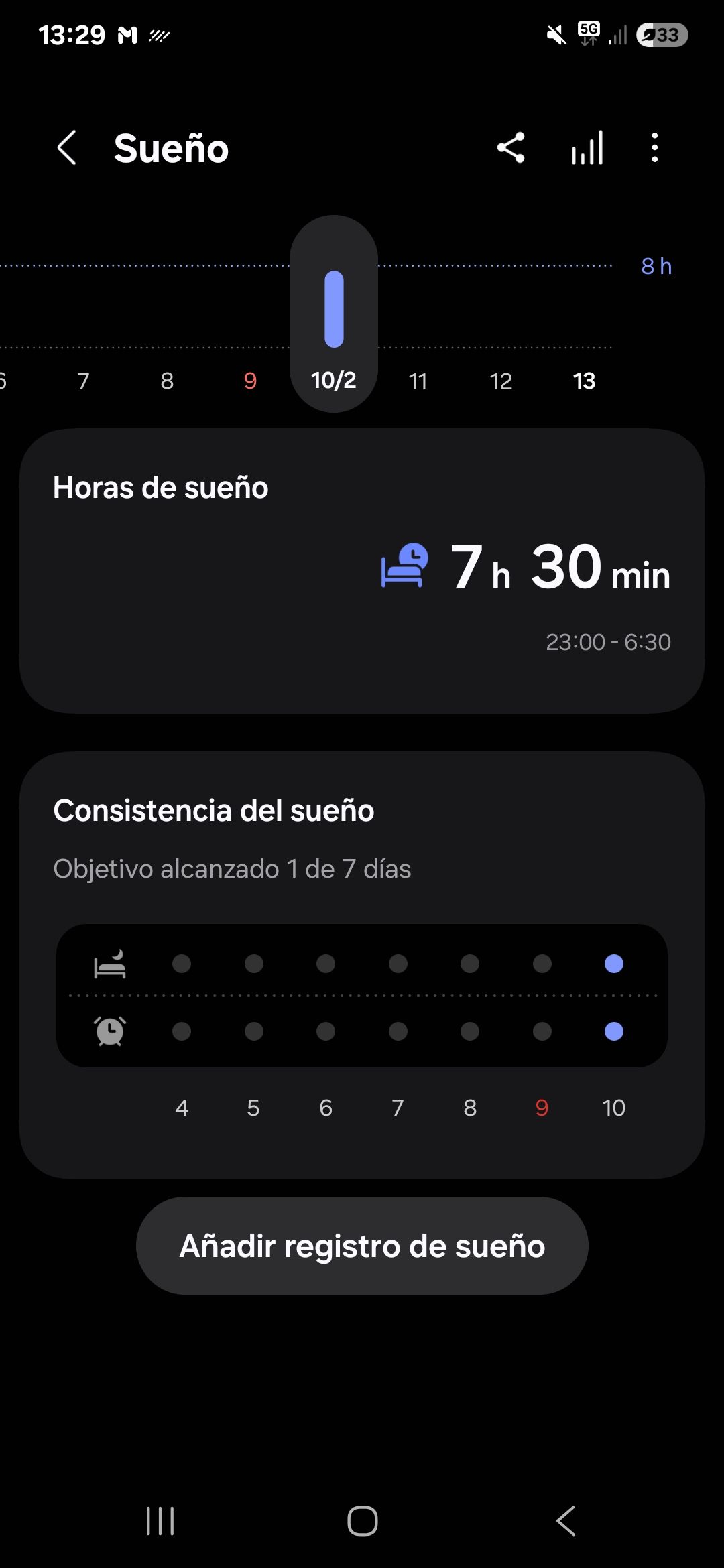Select day 9 on the sleep chart

tap(251, 381)
